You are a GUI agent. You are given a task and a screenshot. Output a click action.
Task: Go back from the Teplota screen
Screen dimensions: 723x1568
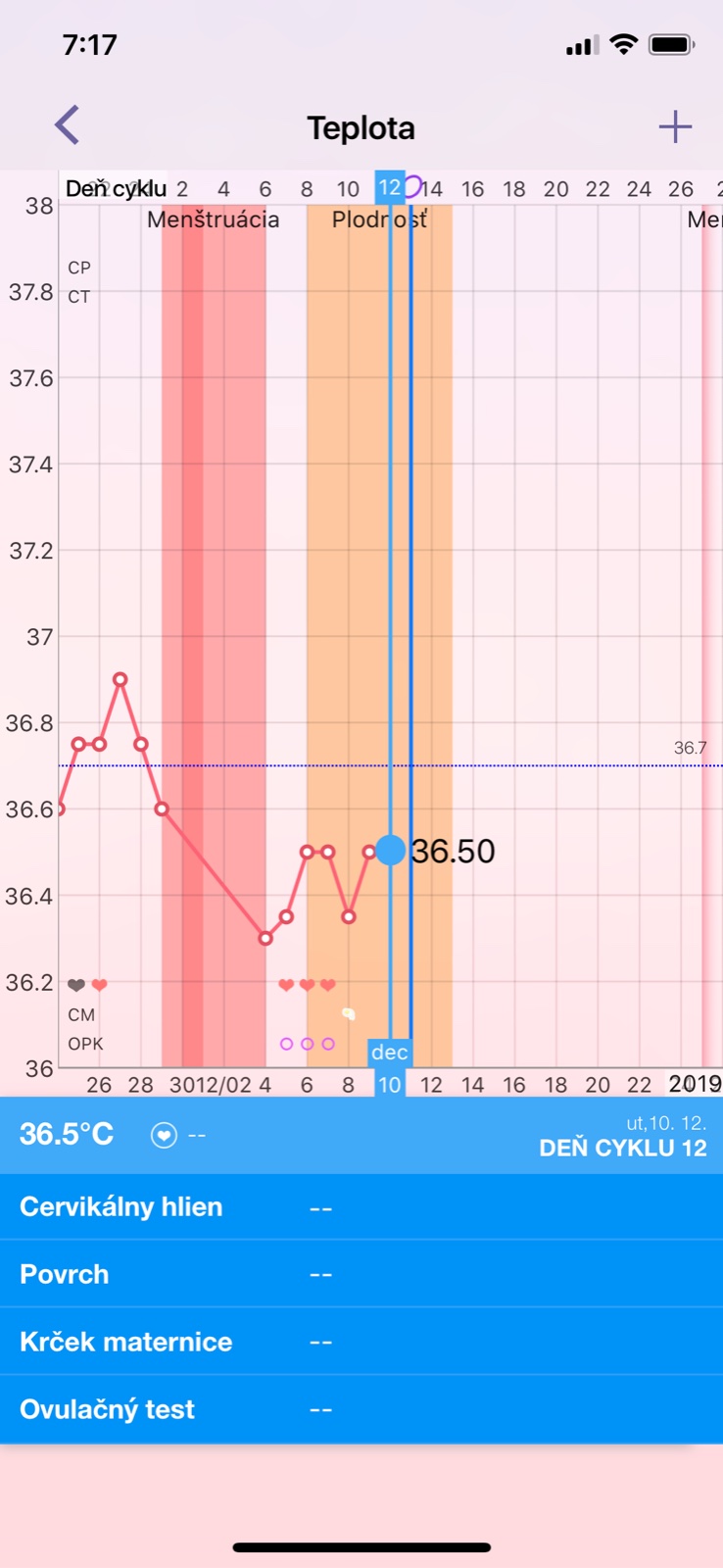67,125
